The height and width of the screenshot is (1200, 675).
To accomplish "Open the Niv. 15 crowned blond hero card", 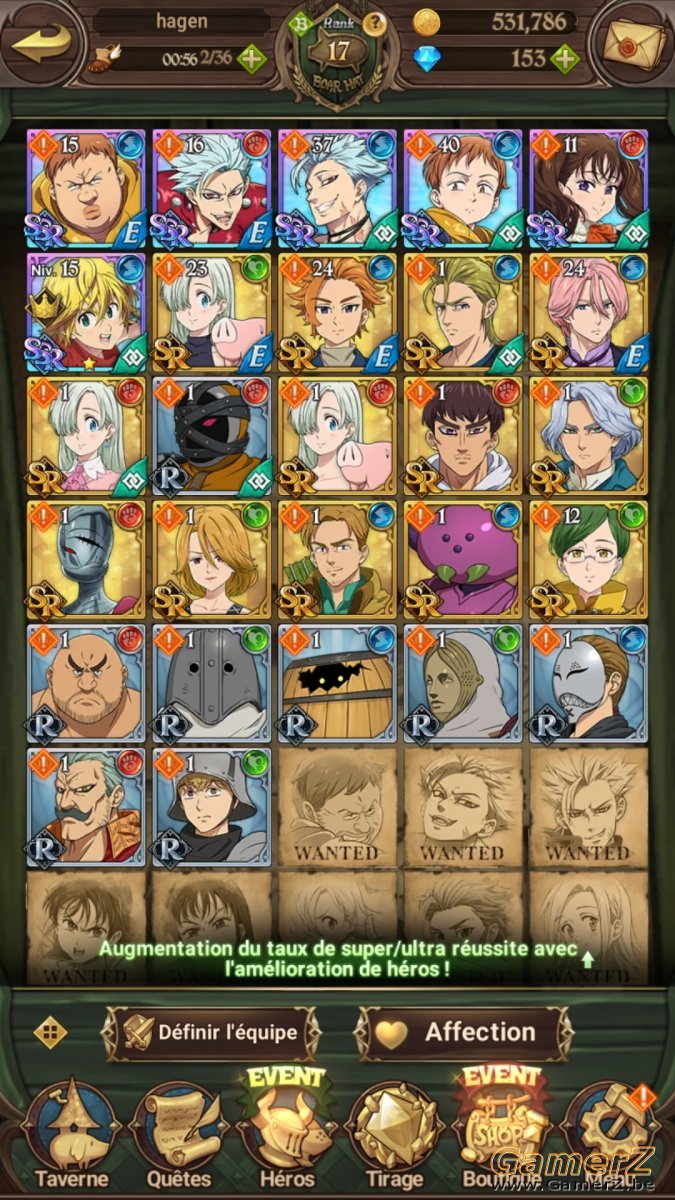I will pos(86,312).
